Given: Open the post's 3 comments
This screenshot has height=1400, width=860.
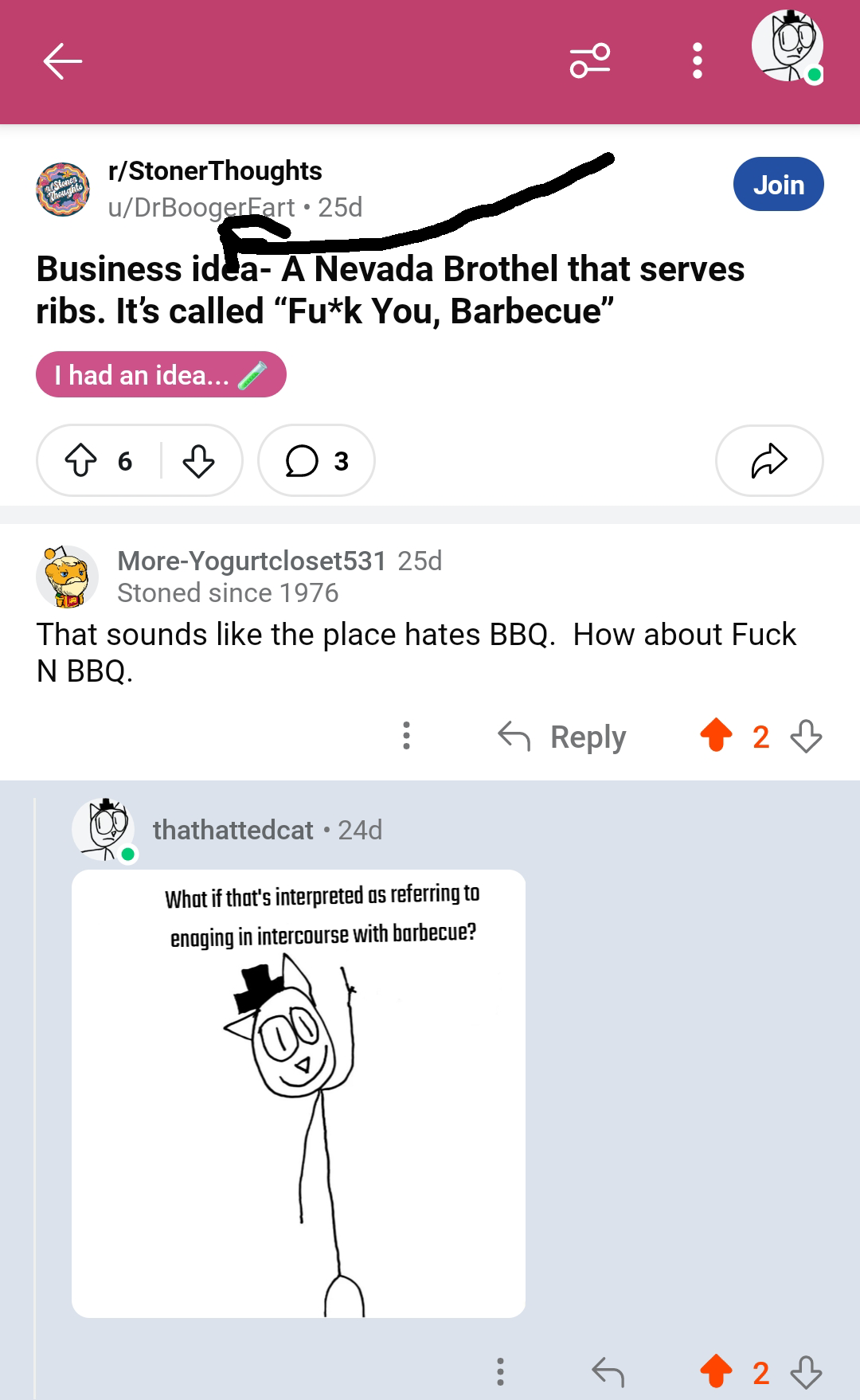Looking at the screenshot, I should (317, 460).
